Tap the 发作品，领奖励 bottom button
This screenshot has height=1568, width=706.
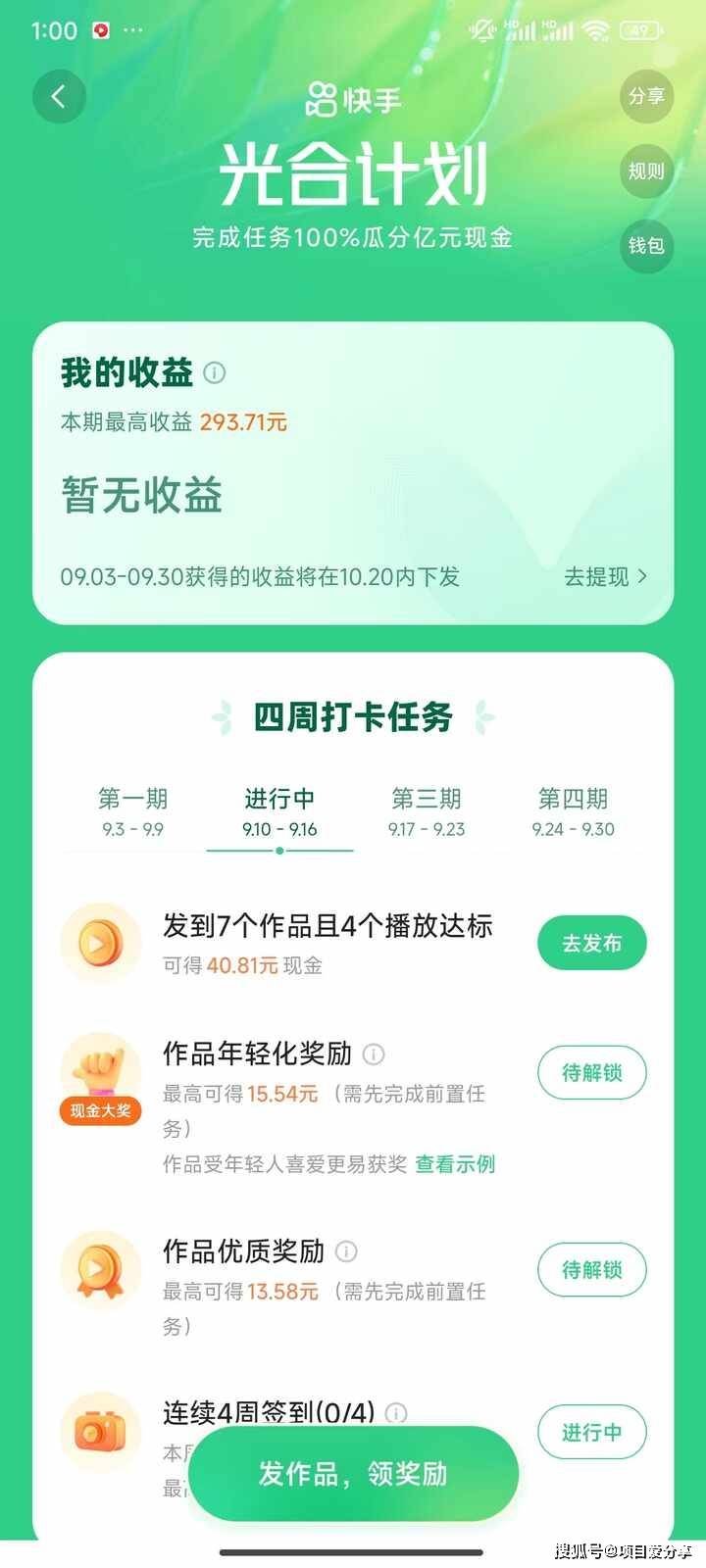coord(353,1474)
